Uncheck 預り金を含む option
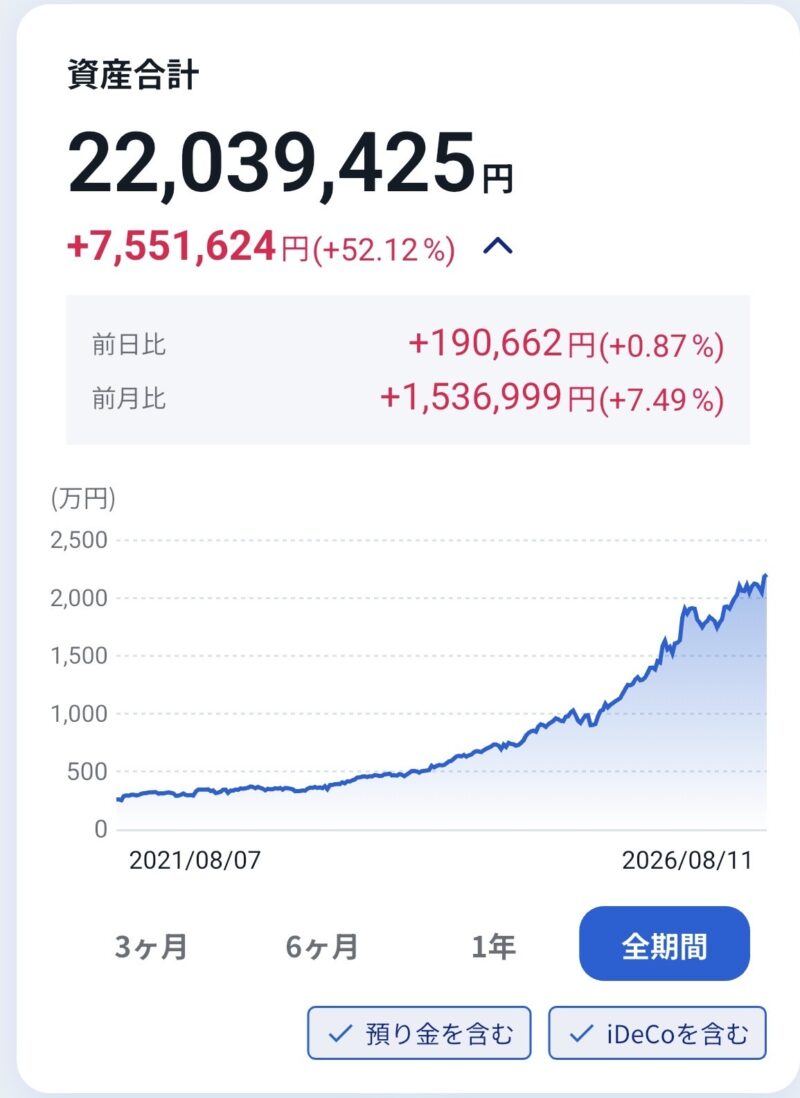 (419, 1033)
